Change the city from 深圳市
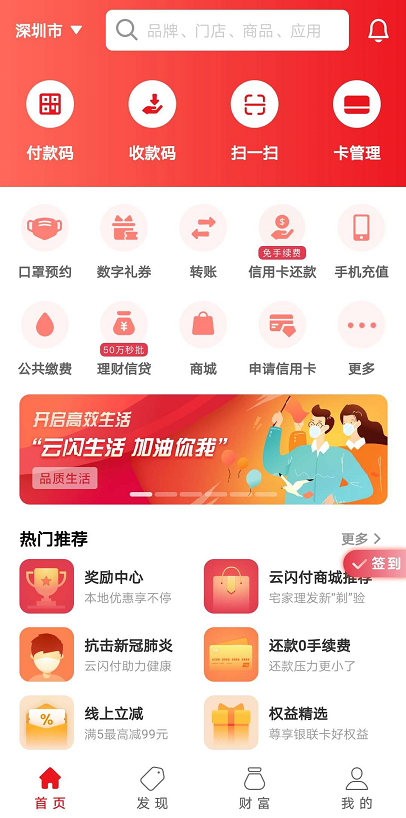This screenshot has width=406, height=818. [x=49, y=31]
